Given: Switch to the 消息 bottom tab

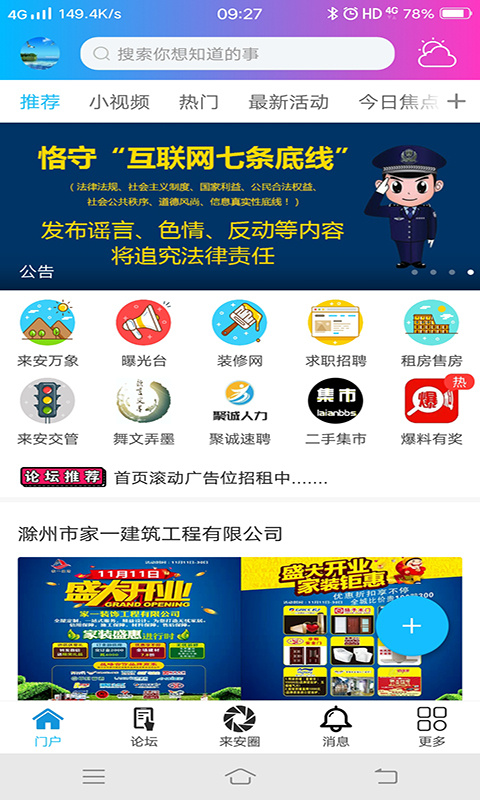Looking at the screenshot, I should [336, 727].
